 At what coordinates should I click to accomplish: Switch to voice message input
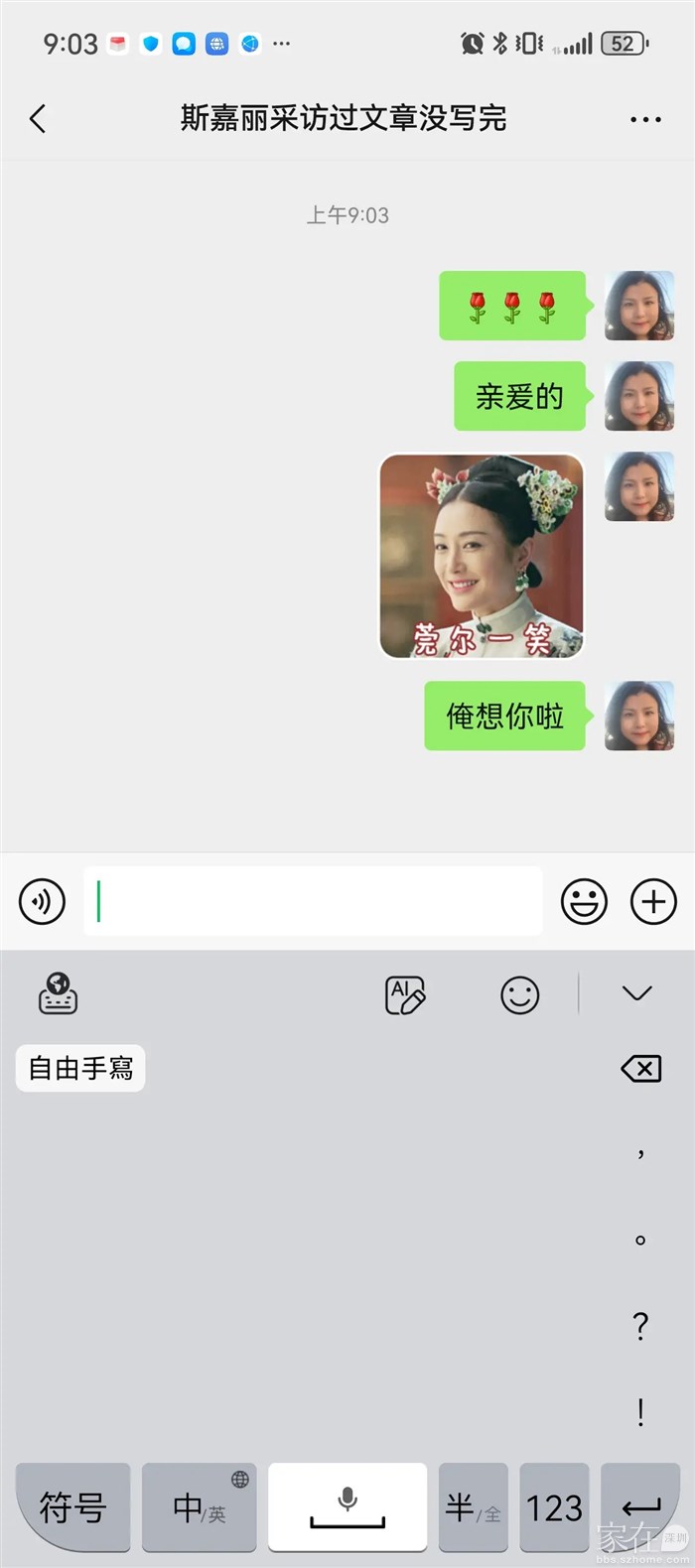pos(42,901)
